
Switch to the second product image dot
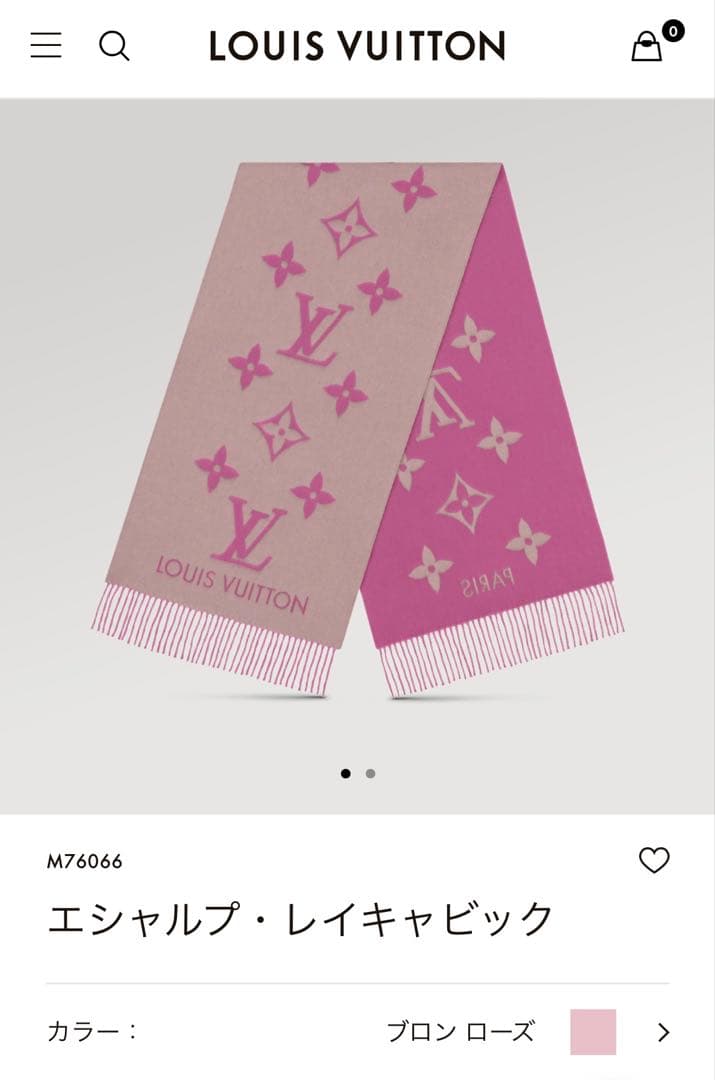[370, 773]
